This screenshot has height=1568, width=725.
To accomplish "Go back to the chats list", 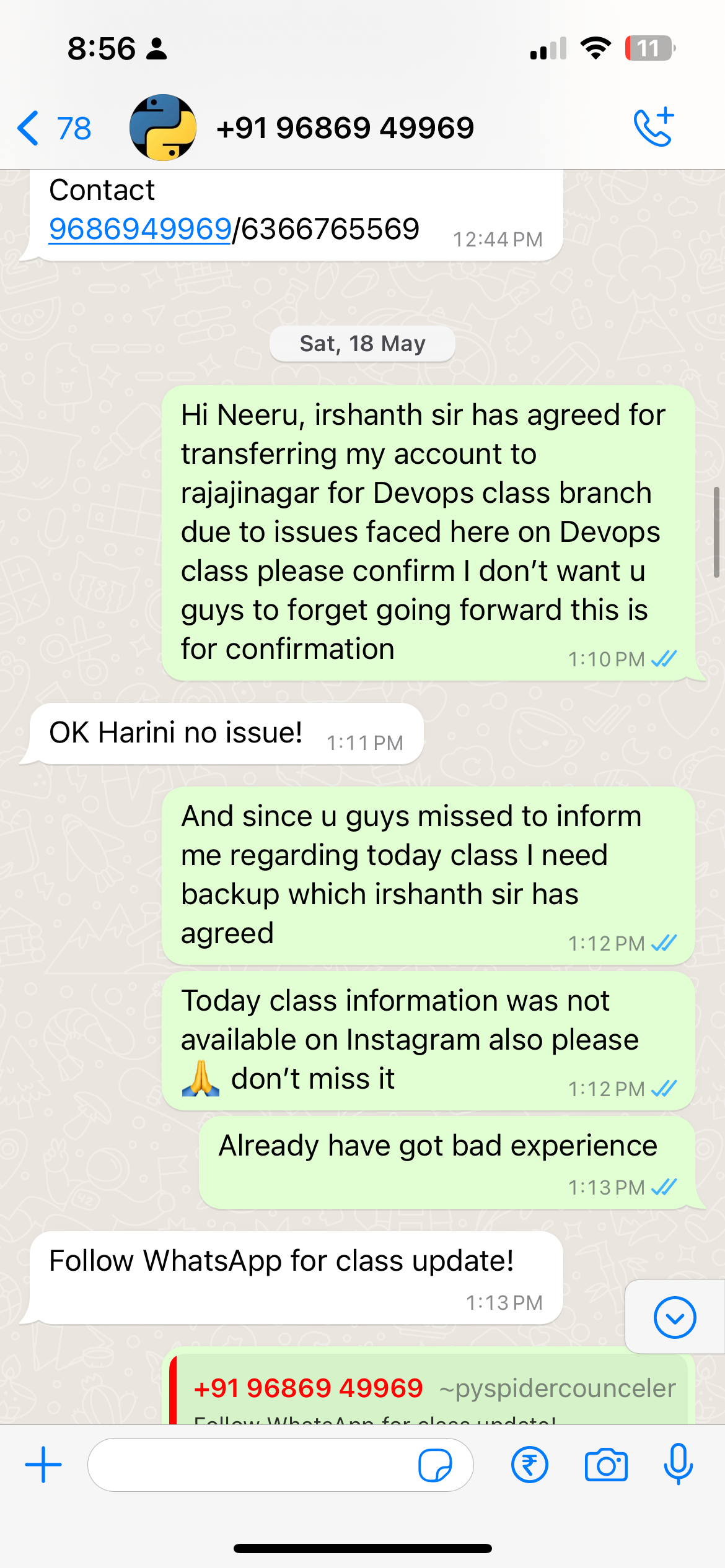I will click(53, 128).
